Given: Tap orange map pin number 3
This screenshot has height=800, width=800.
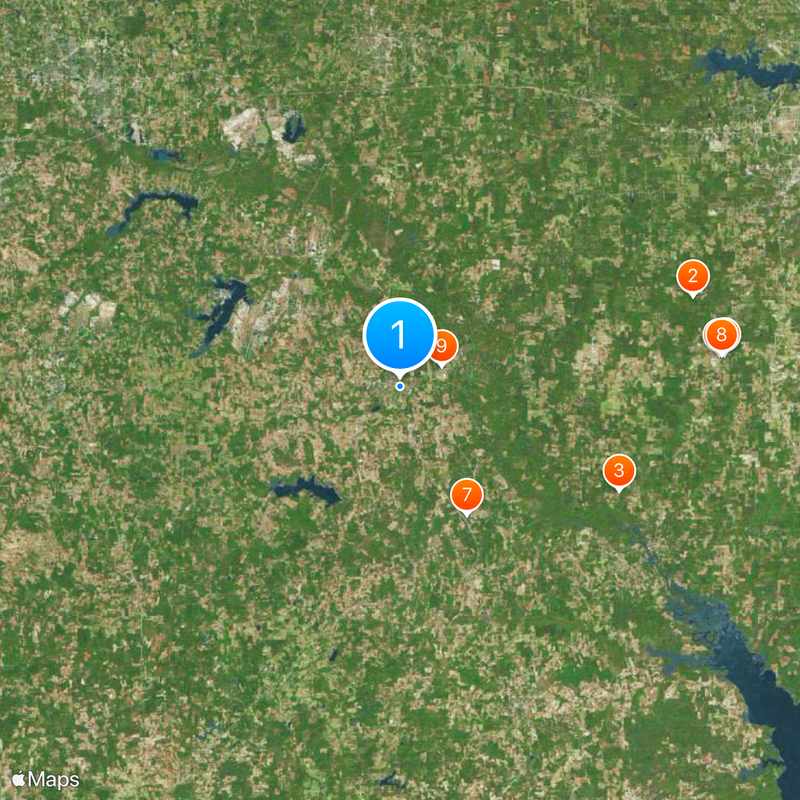Looking at the screenshot, I should (x=619, y=470).
